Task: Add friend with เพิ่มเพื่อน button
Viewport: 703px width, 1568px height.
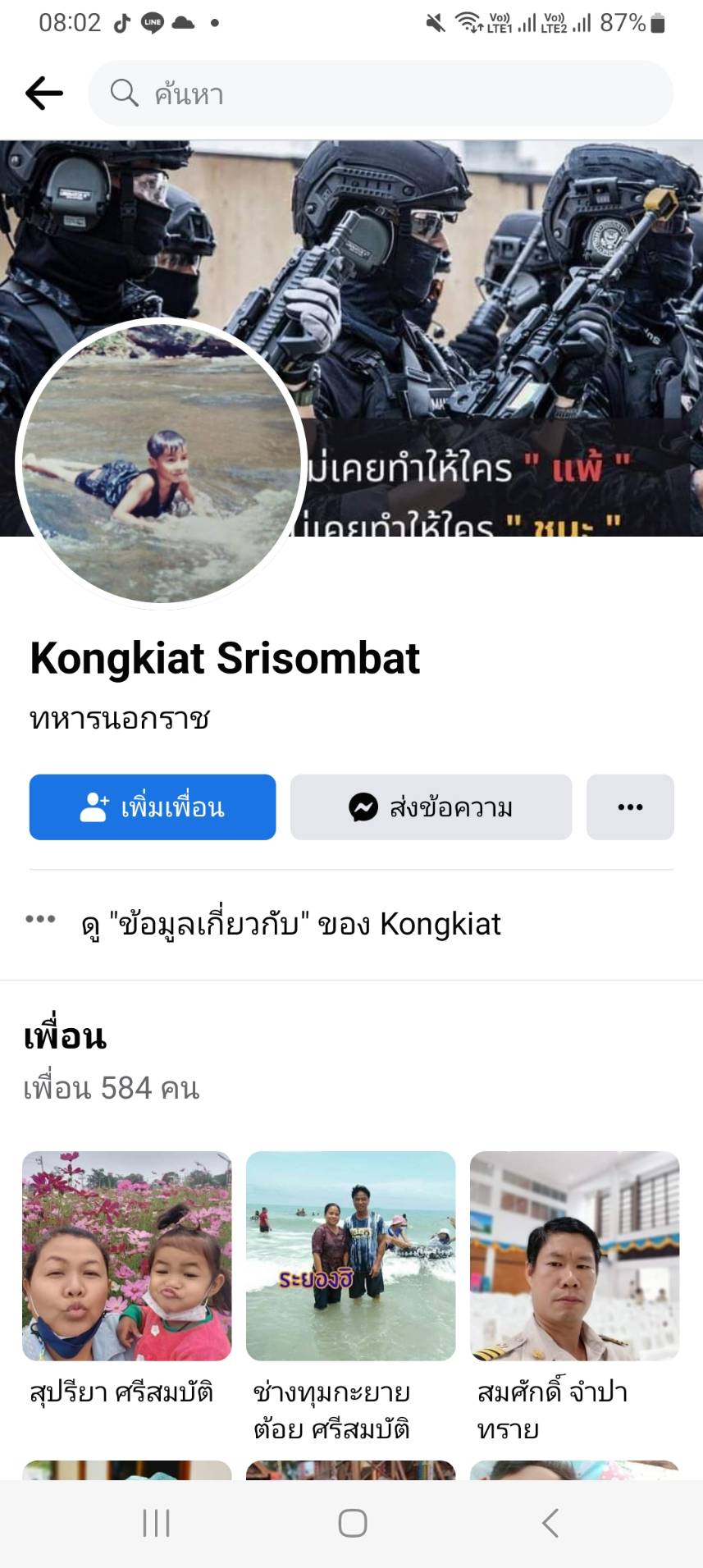Action: 153,807
